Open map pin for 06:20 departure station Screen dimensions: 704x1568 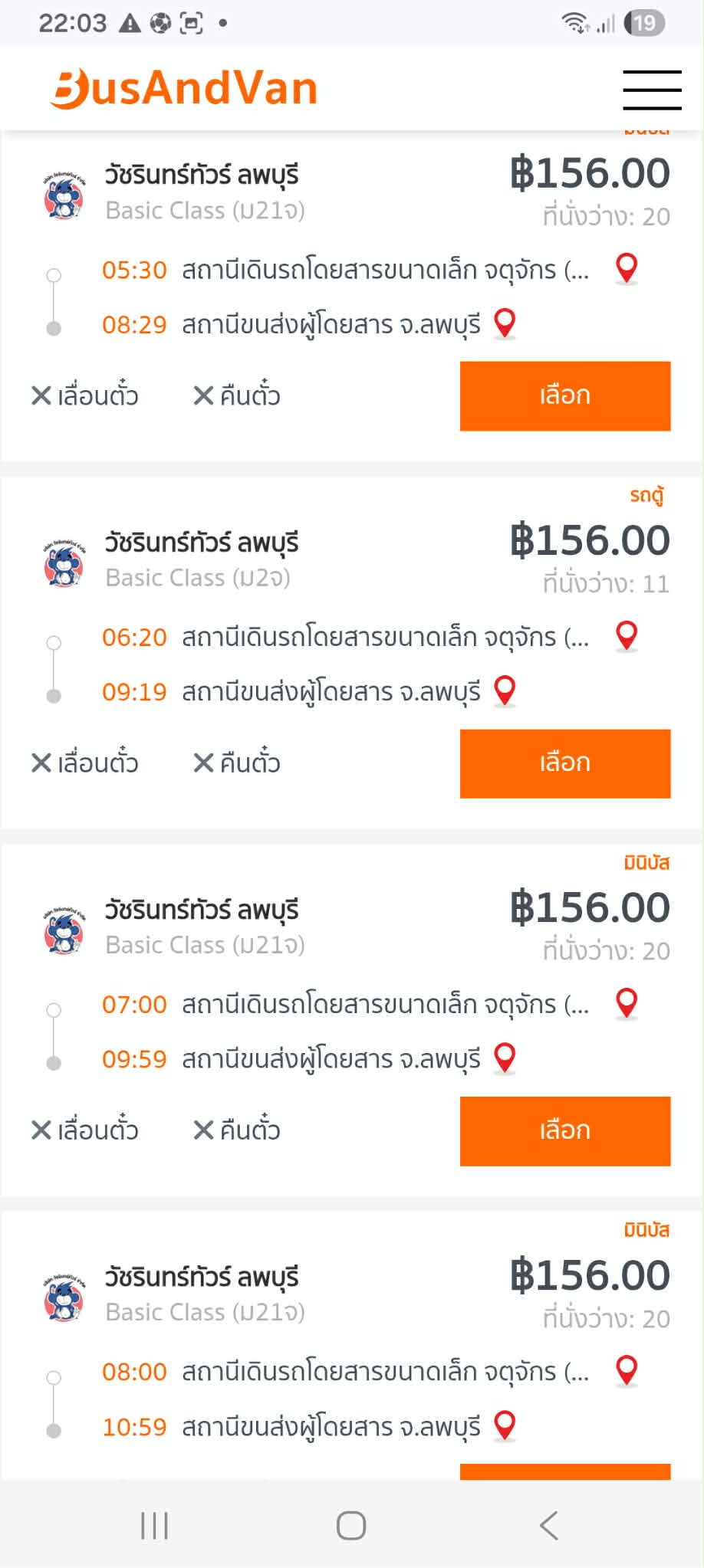(x=627, y=635)
